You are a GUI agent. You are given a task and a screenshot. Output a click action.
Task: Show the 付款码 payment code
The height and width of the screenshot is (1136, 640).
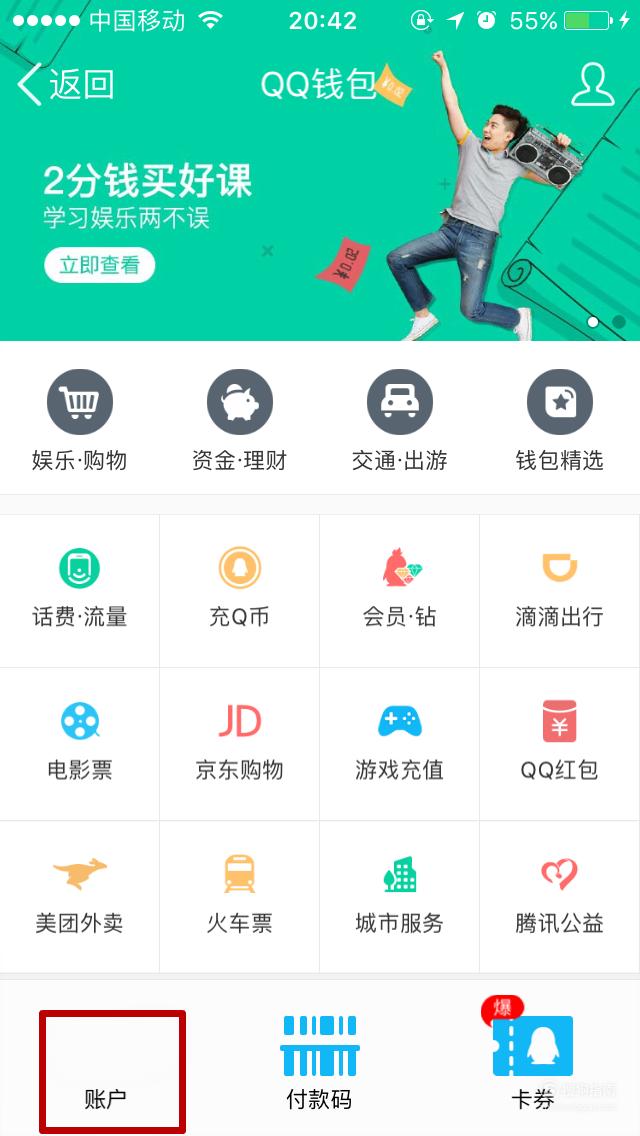tap(320, 1063)
